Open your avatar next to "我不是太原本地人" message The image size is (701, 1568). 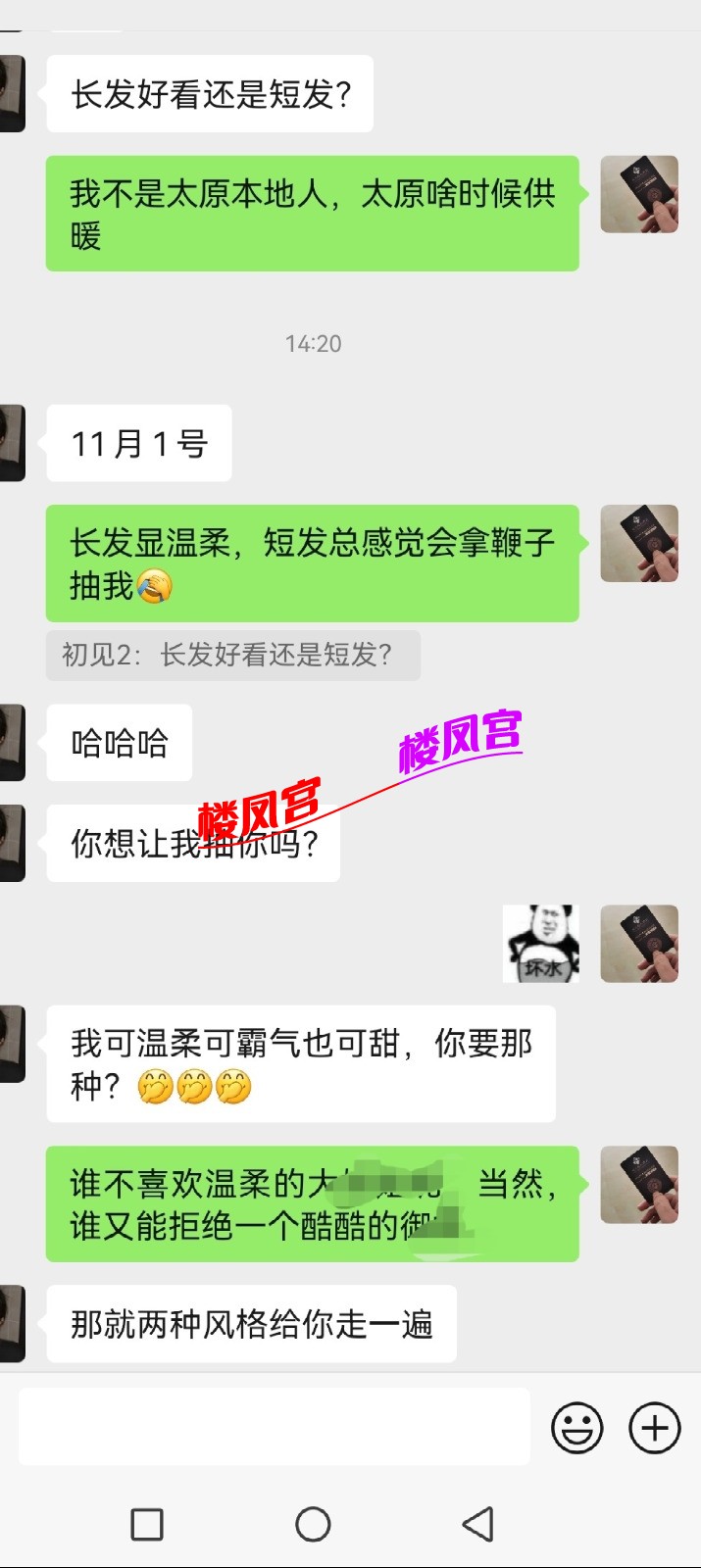639,194
